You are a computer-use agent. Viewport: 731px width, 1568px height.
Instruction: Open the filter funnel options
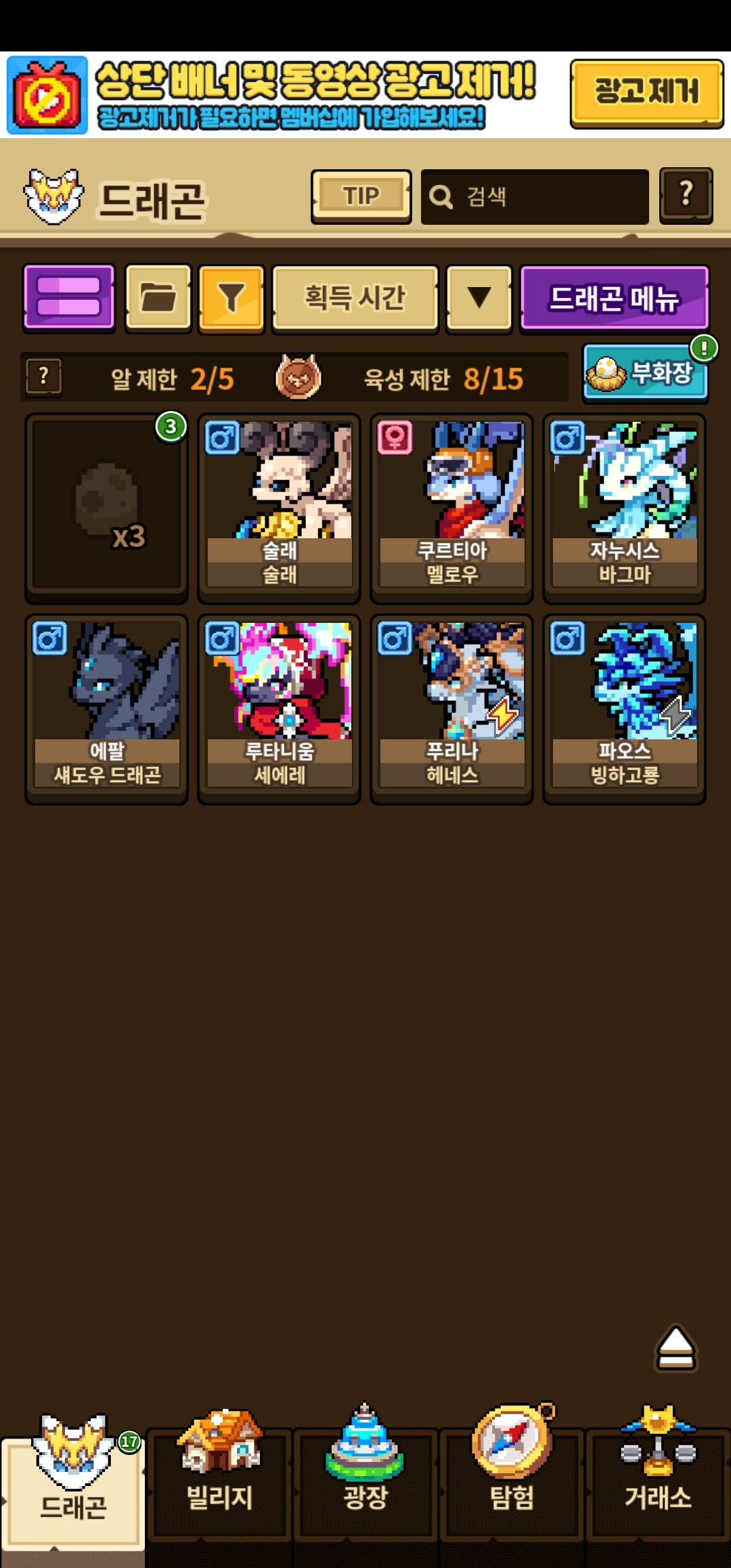coord(231,299)
